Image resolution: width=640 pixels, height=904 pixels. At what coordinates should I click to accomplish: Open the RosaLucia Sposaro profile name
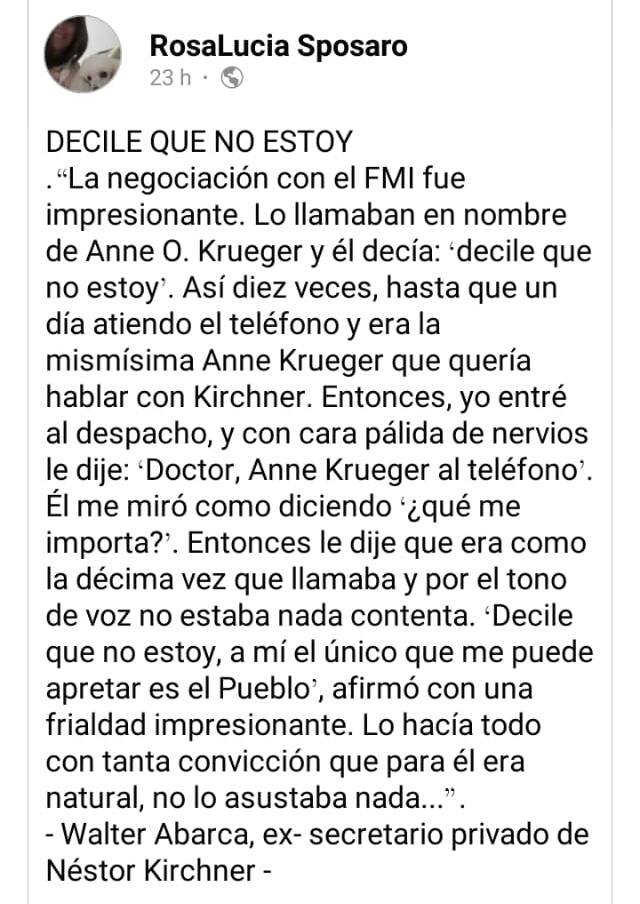(x=277, y=45)
